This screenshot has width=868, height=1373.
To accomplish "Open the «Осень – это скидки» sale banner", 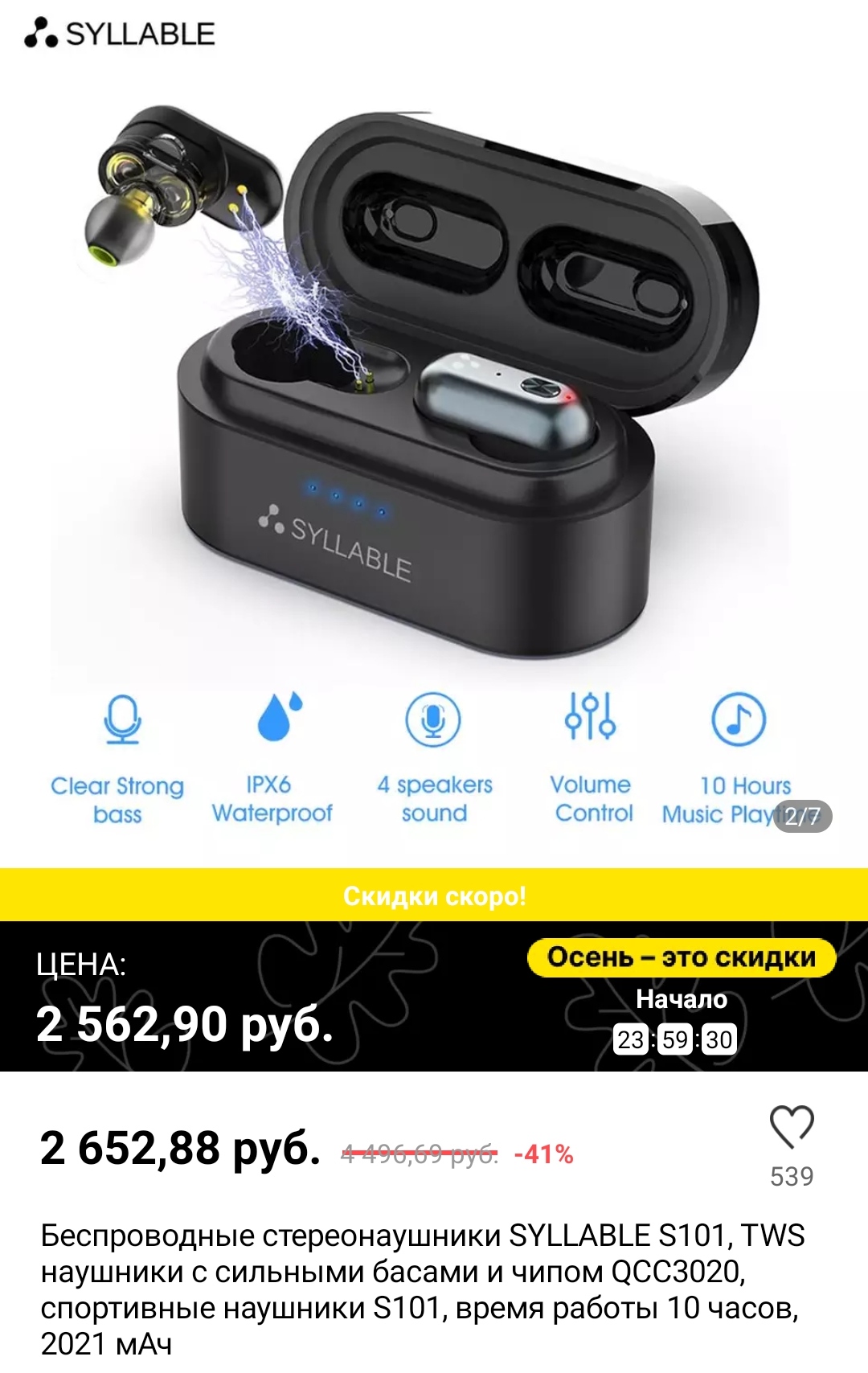I will (x=682, y=957).
